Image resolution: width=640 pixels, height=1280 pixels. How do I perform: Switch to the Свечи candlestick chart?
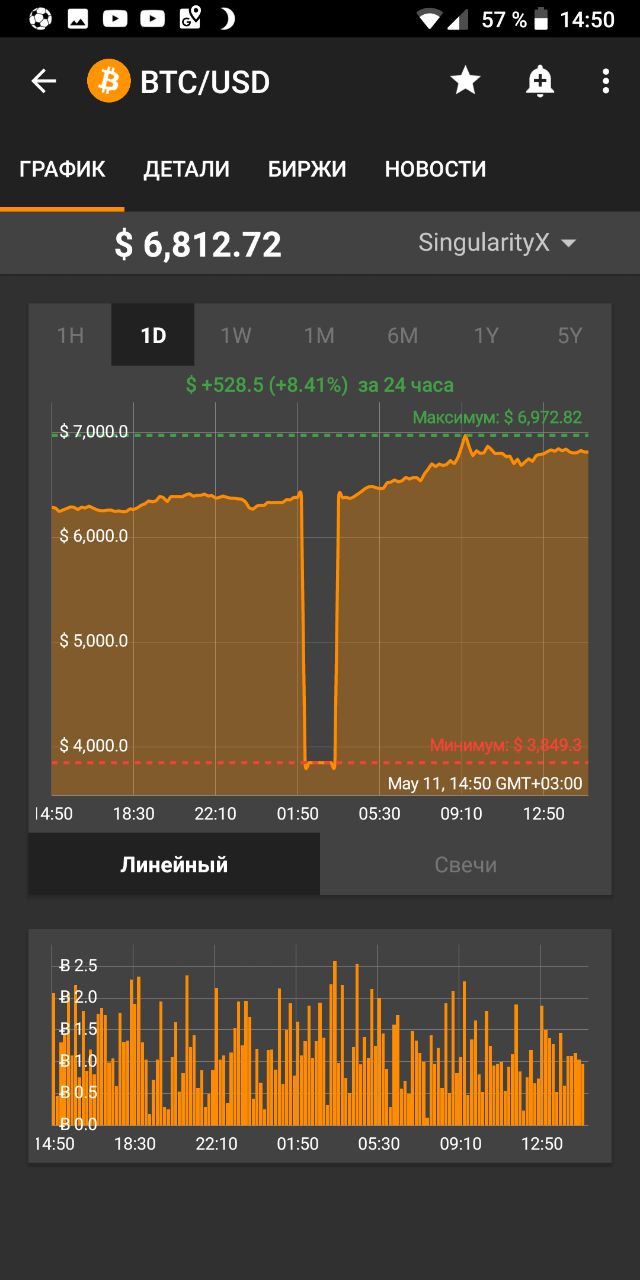pos(466,864)
